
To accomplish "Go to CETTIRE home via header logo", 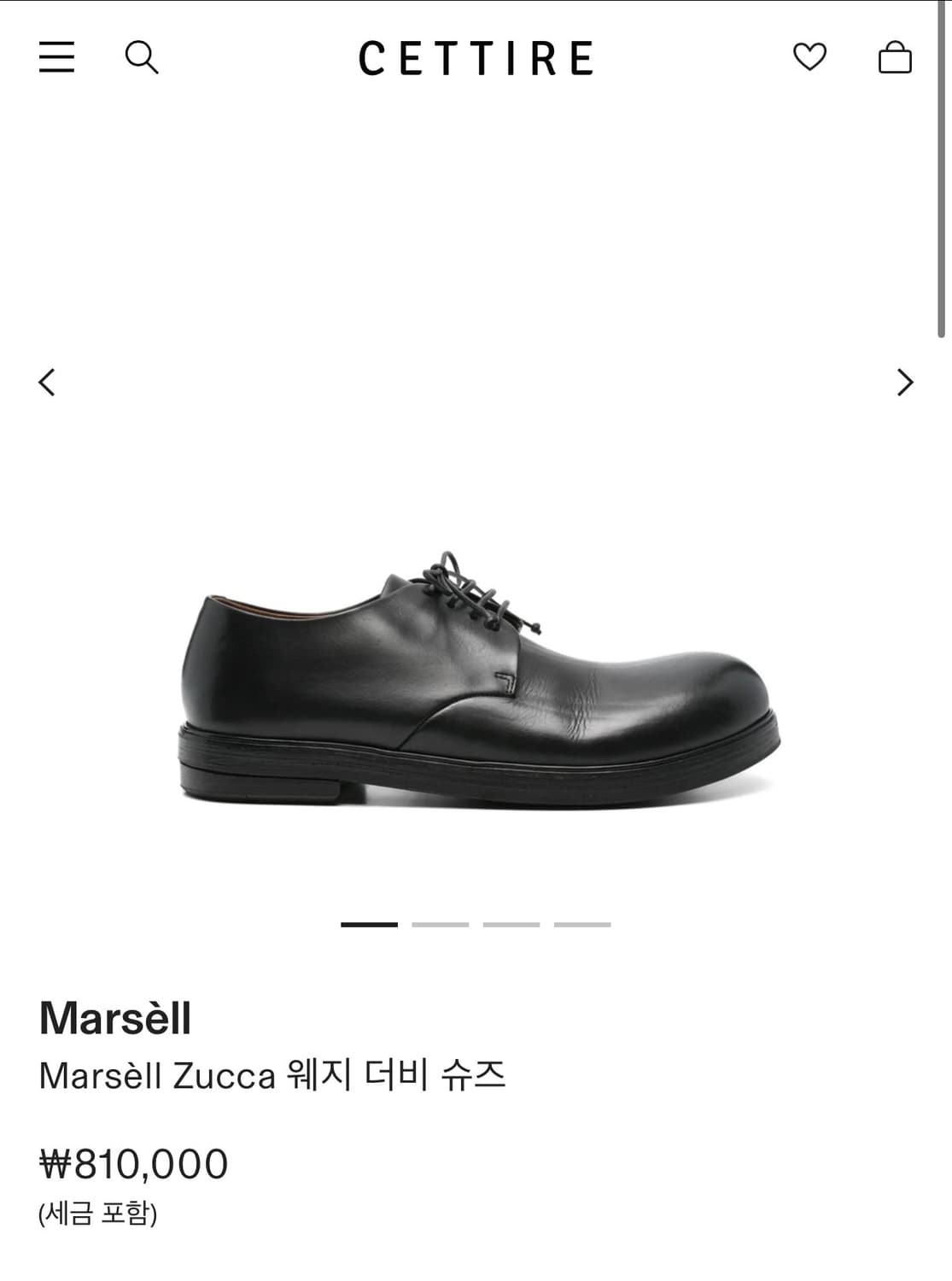I will tap(476, 58).
